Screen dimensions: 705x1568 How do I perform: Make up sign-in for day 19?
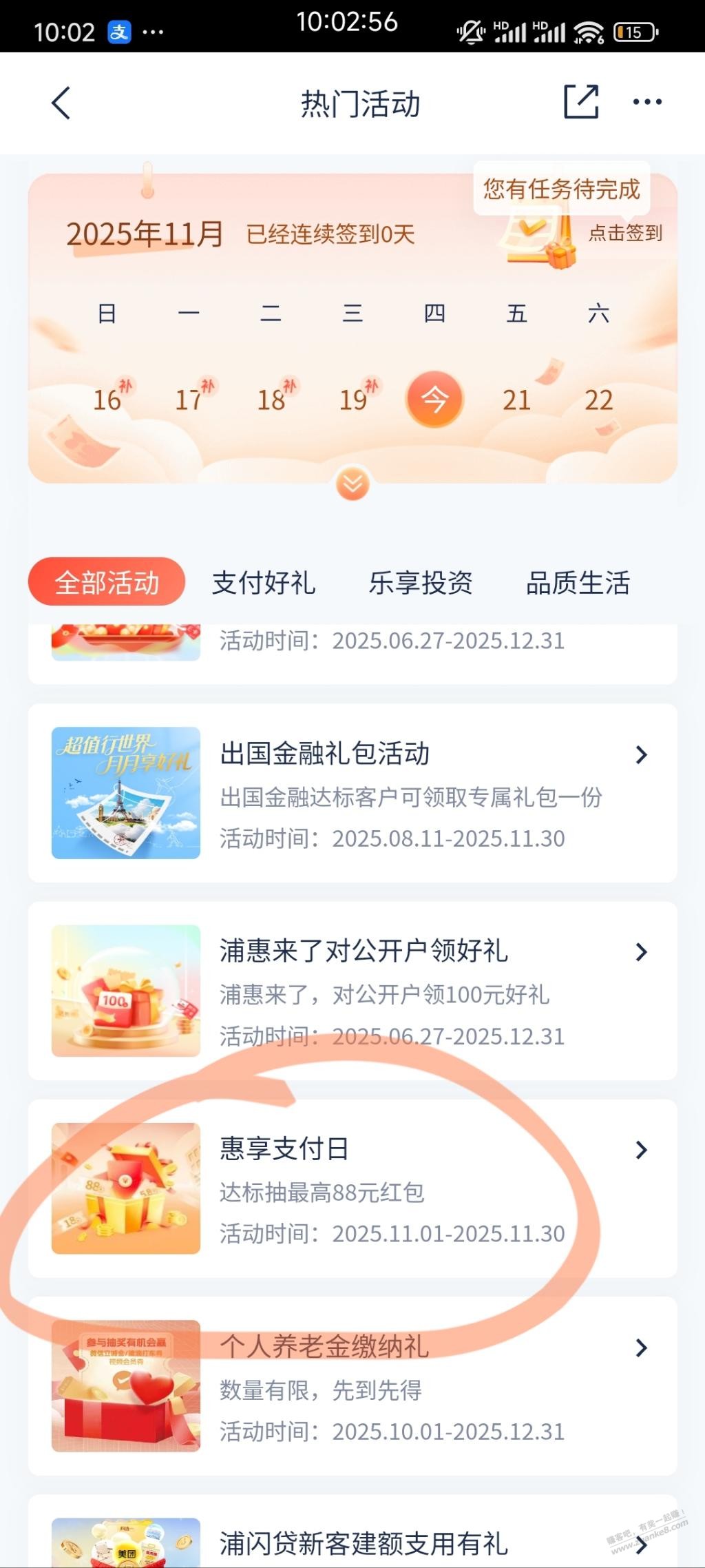coord(355,400)
